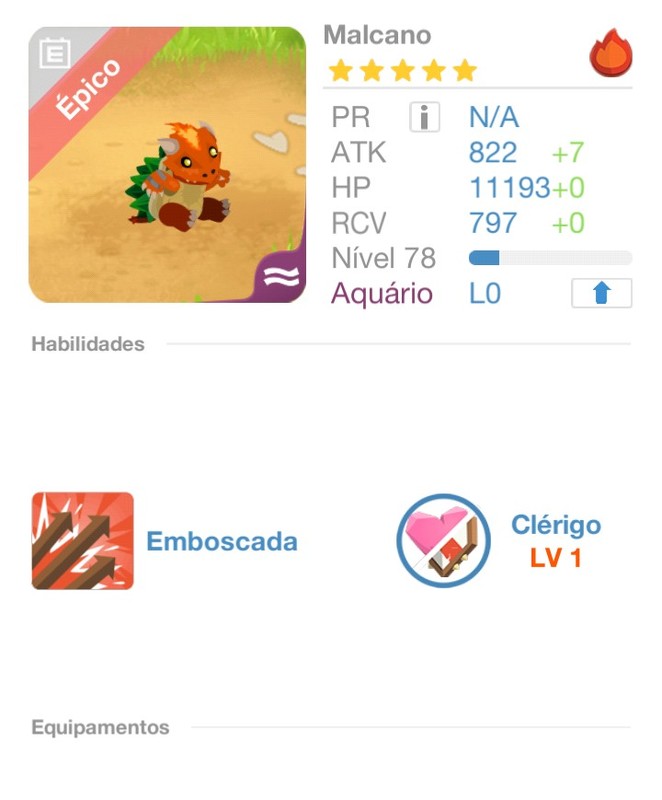Tap the Aquário level up arrow
The image size is (662, 800).
[x=601, y=294]
